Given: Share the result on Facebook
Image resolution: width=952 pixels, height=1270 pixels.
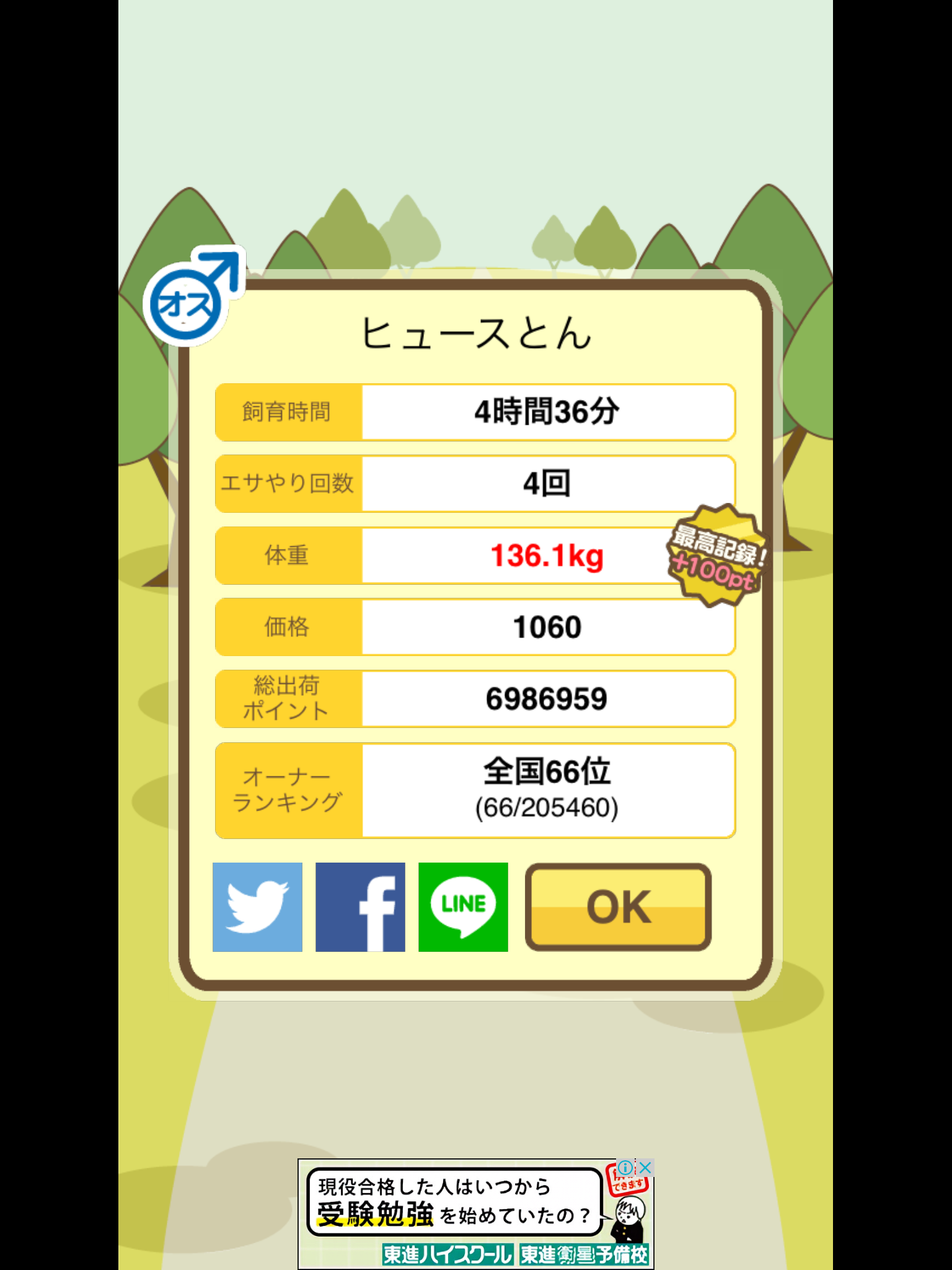Looking at the screenshot, I should (x=360, y=907).
